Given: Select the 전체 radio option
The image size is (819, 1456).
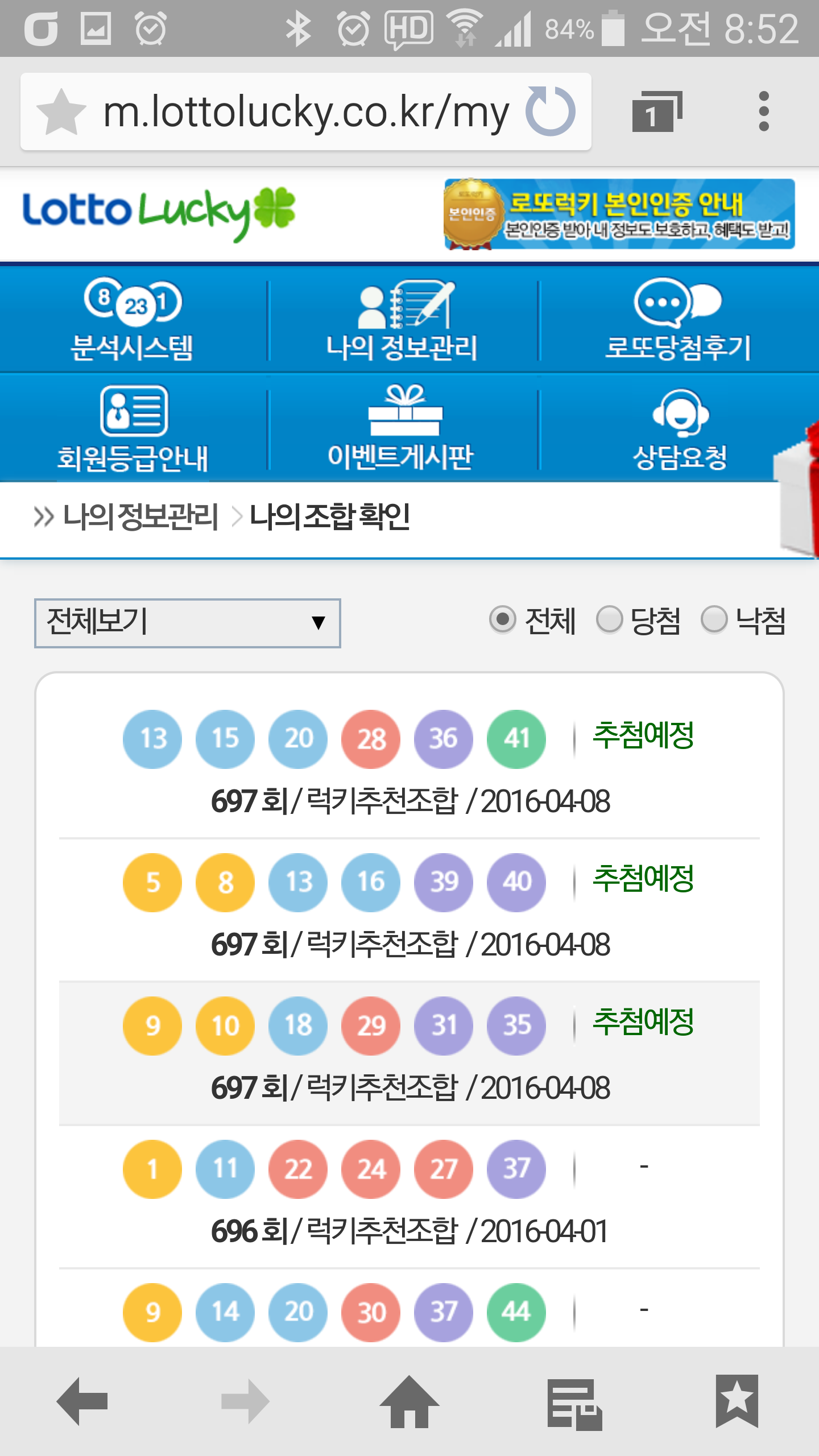Looking at the screenshot, I should click(503, 620).
